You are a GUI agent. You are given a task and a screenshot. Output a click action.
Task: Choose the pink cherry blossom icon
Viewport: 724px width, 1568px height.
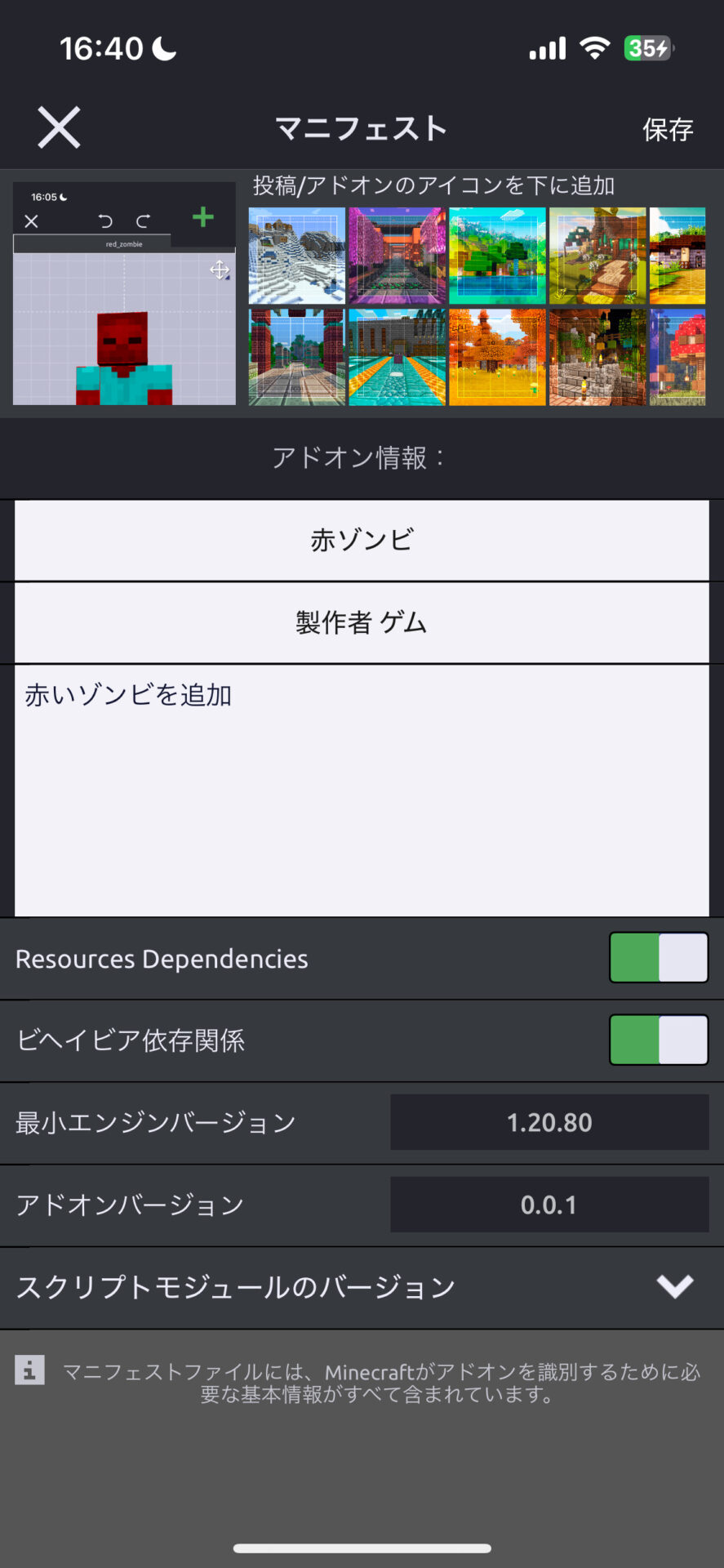[x=397, y=256]
